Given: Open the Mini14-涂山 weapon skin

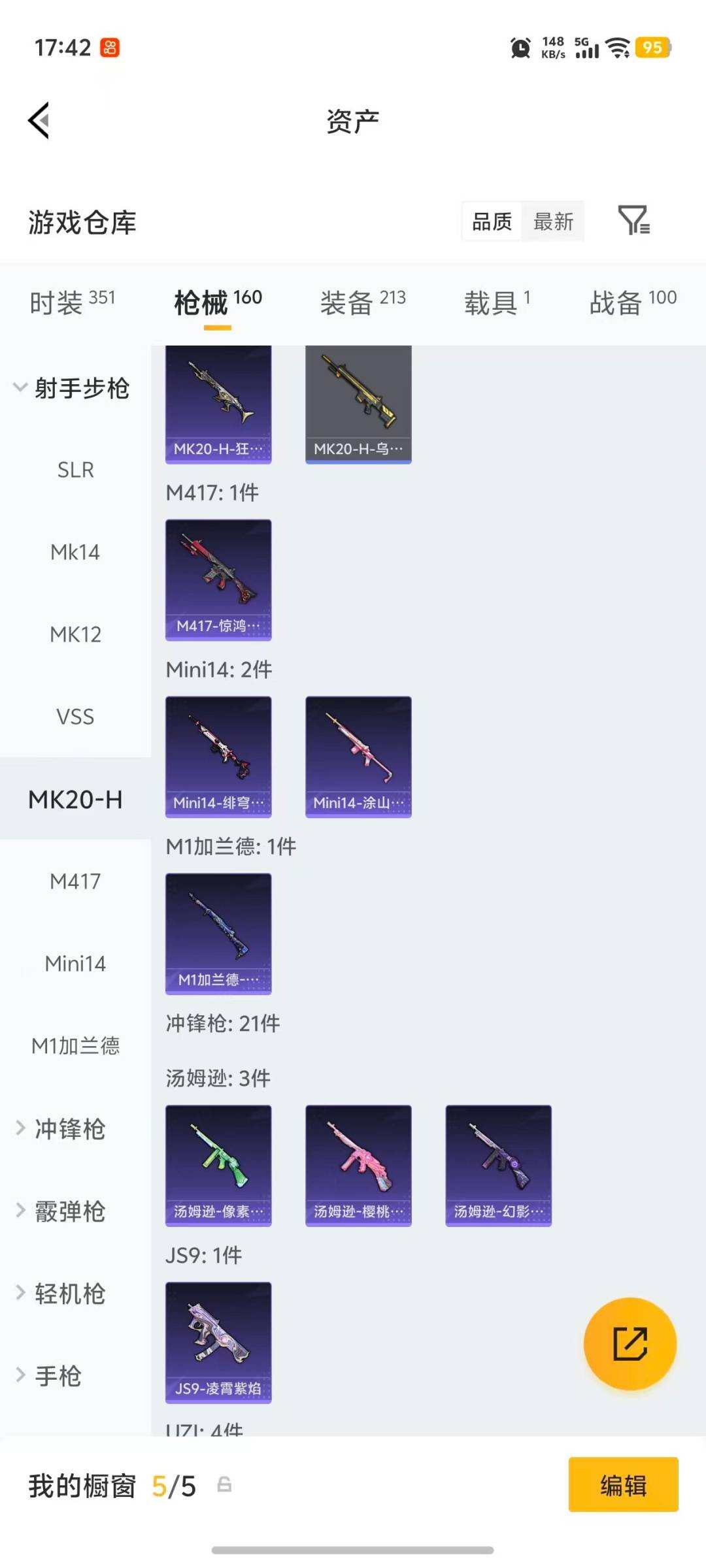Looking at the screenshot, I should 358,757.
